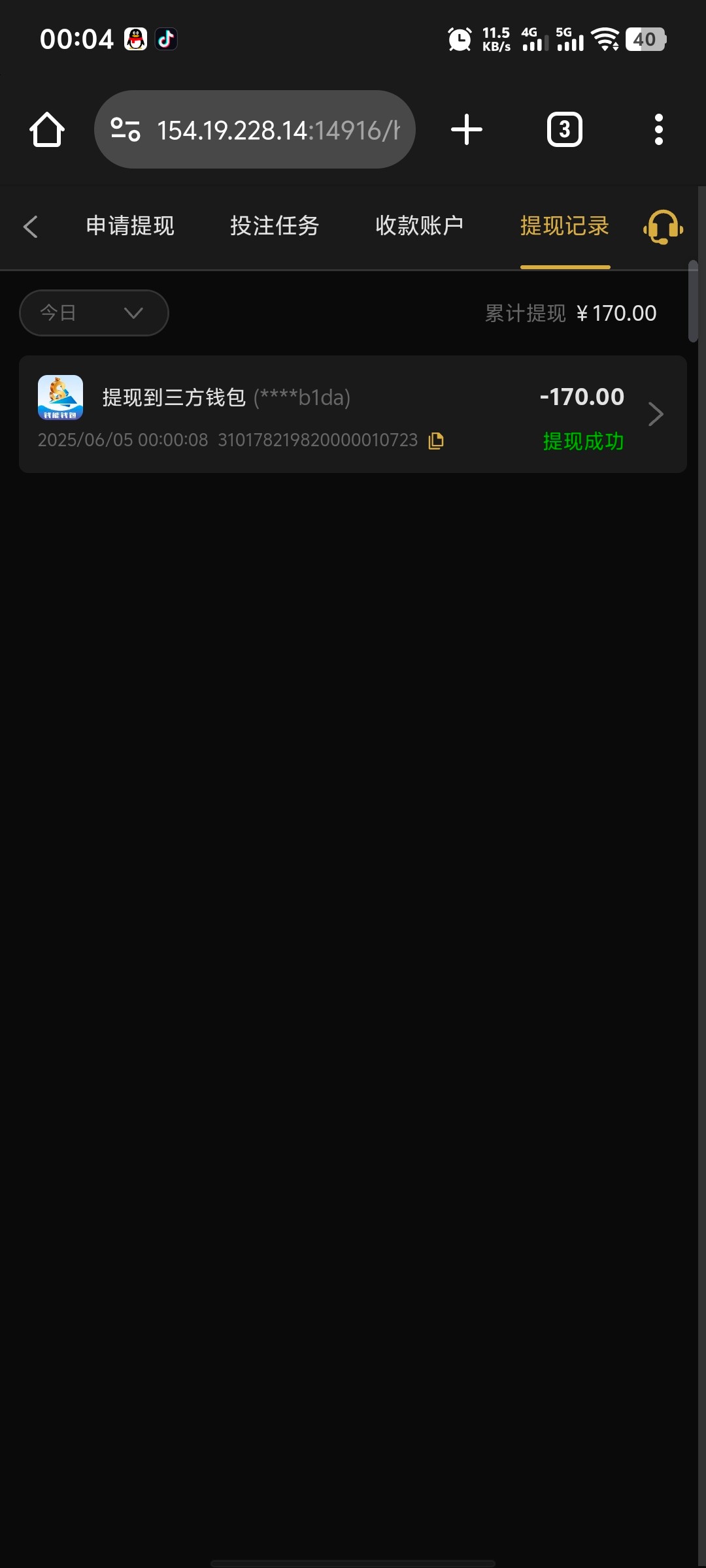Open a new browser tab

tap(467, 129)
